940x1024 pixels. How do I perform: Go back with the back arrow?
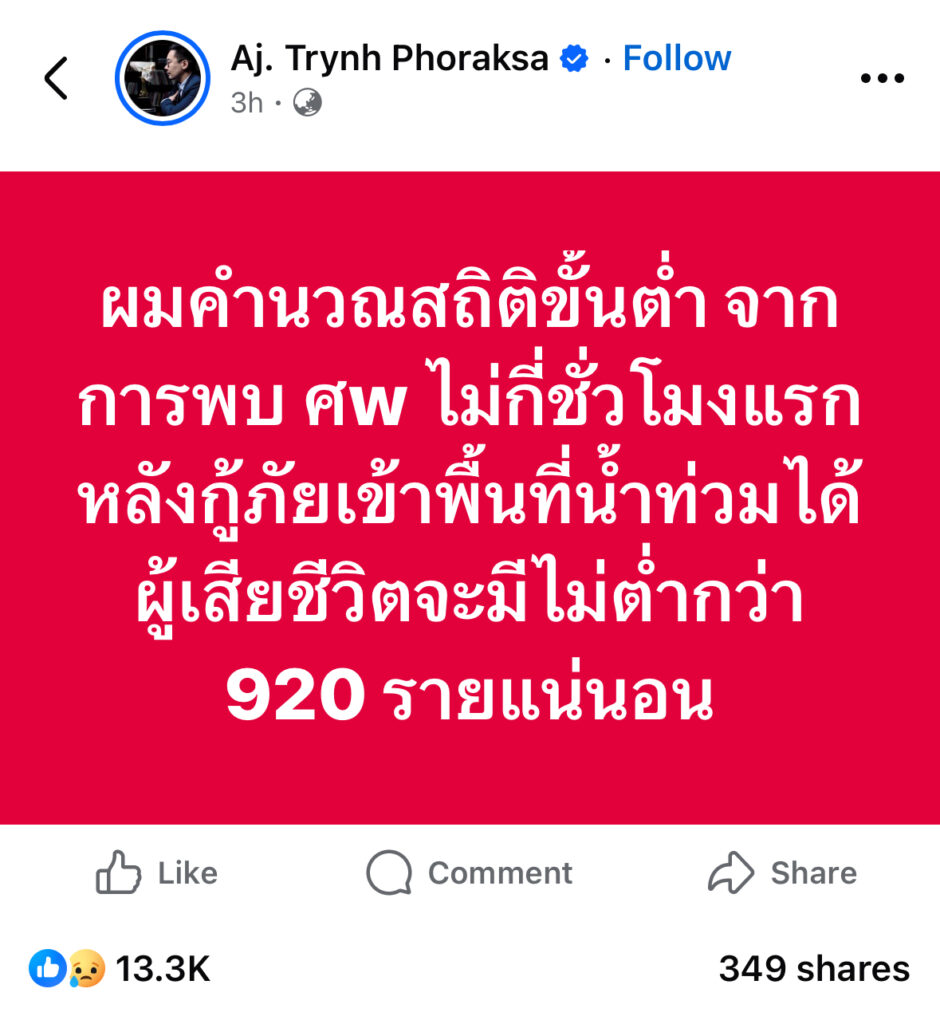[x=56, y=78]
